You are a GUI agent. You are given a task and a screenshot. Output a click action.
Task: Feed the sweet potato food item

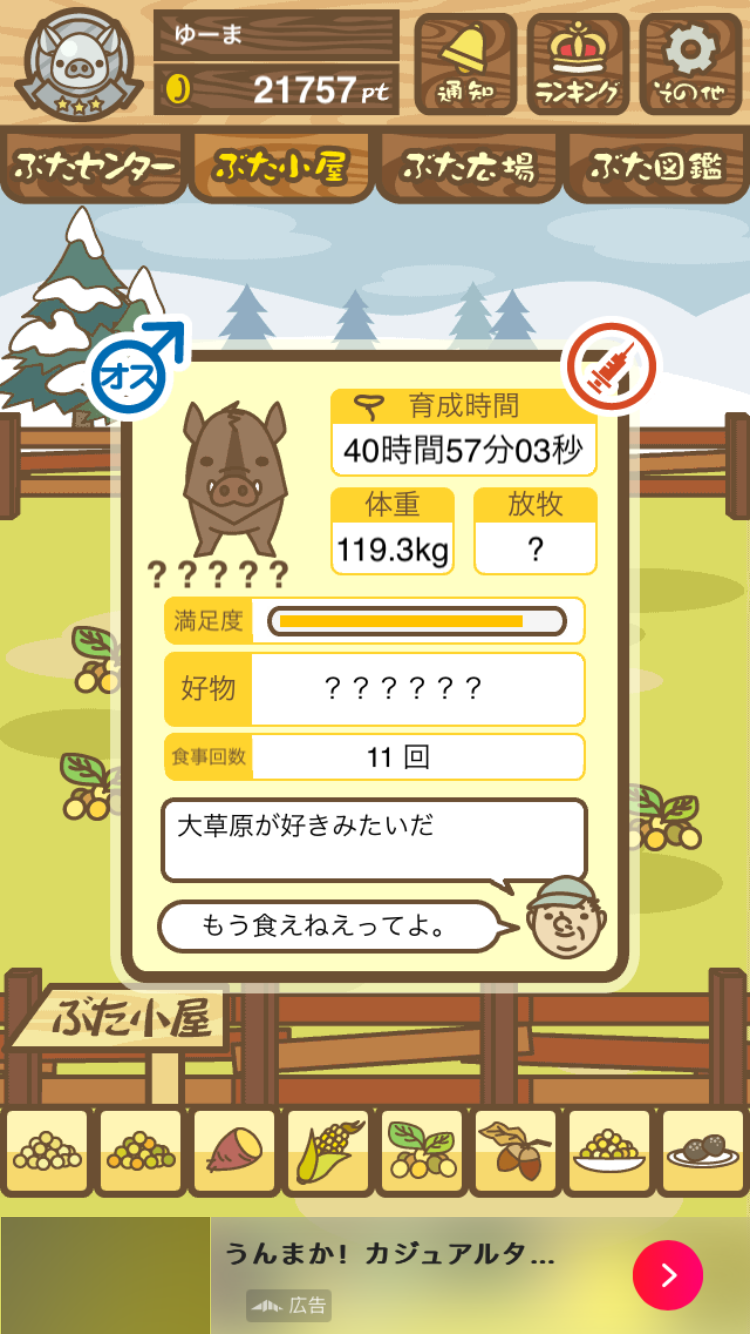[234, 1152]
